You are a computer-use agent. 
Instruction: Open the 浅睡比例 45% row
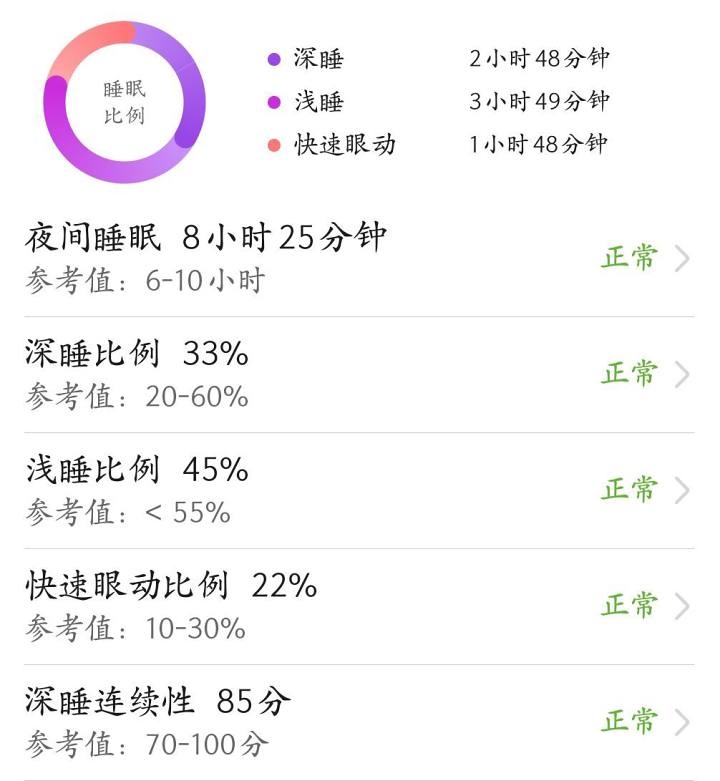(358, 490)
